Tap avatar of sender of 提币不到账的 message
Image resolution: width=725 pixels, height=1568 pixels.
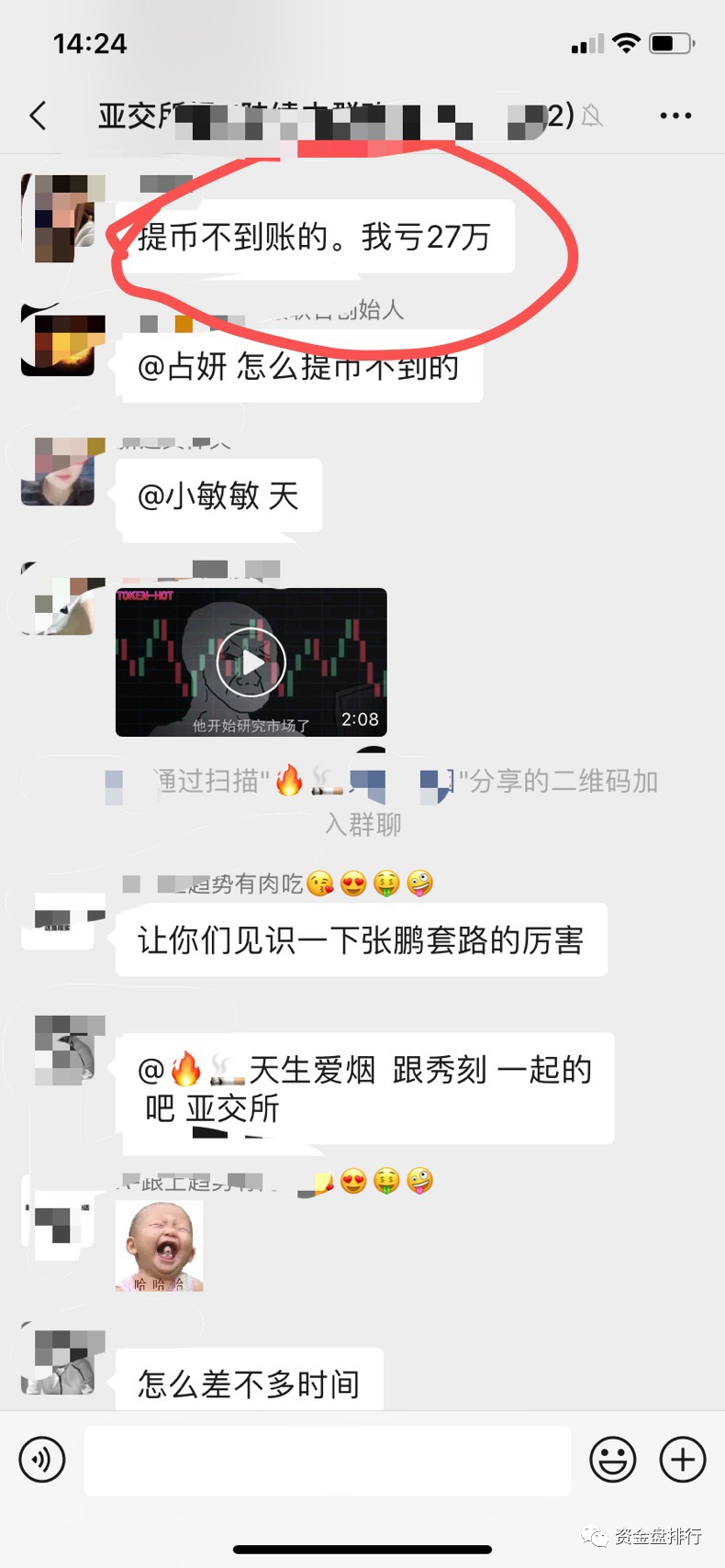point(64,218)
